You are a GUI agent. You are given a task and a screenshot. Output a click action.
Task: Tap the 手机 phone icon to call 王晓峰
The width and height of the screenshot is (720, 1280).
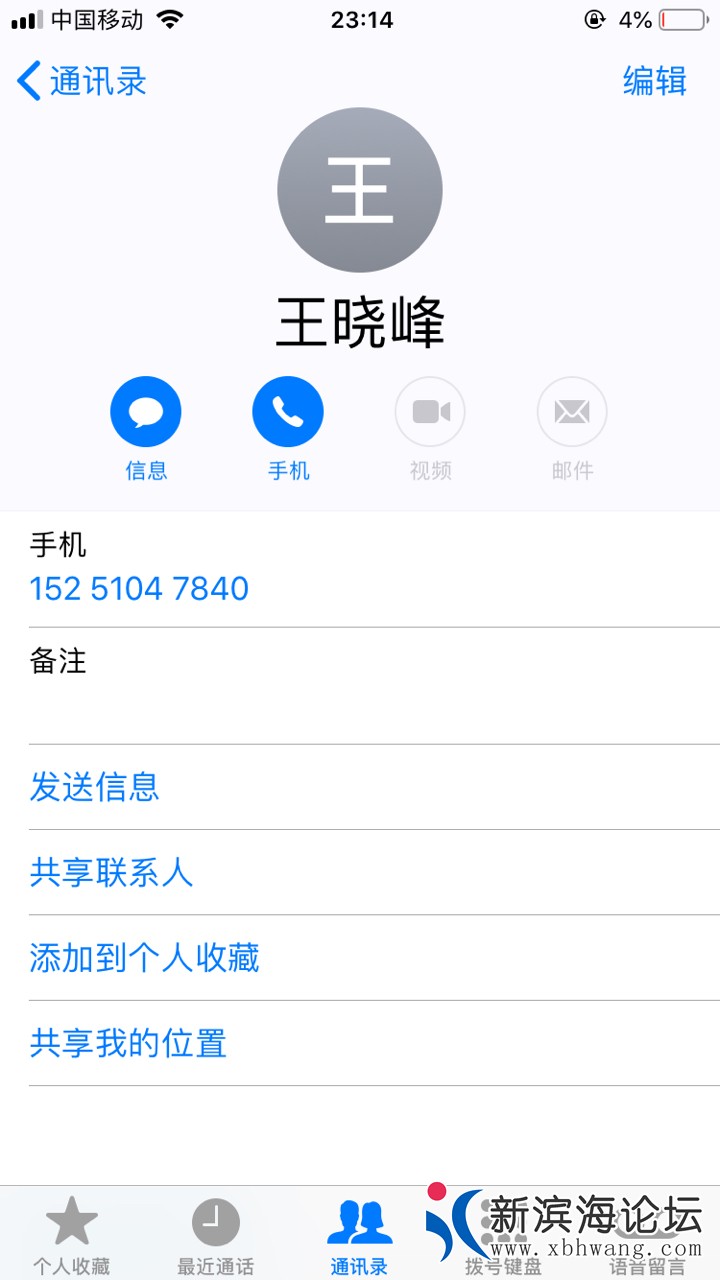pyautogui.click(x=288, y=411)
